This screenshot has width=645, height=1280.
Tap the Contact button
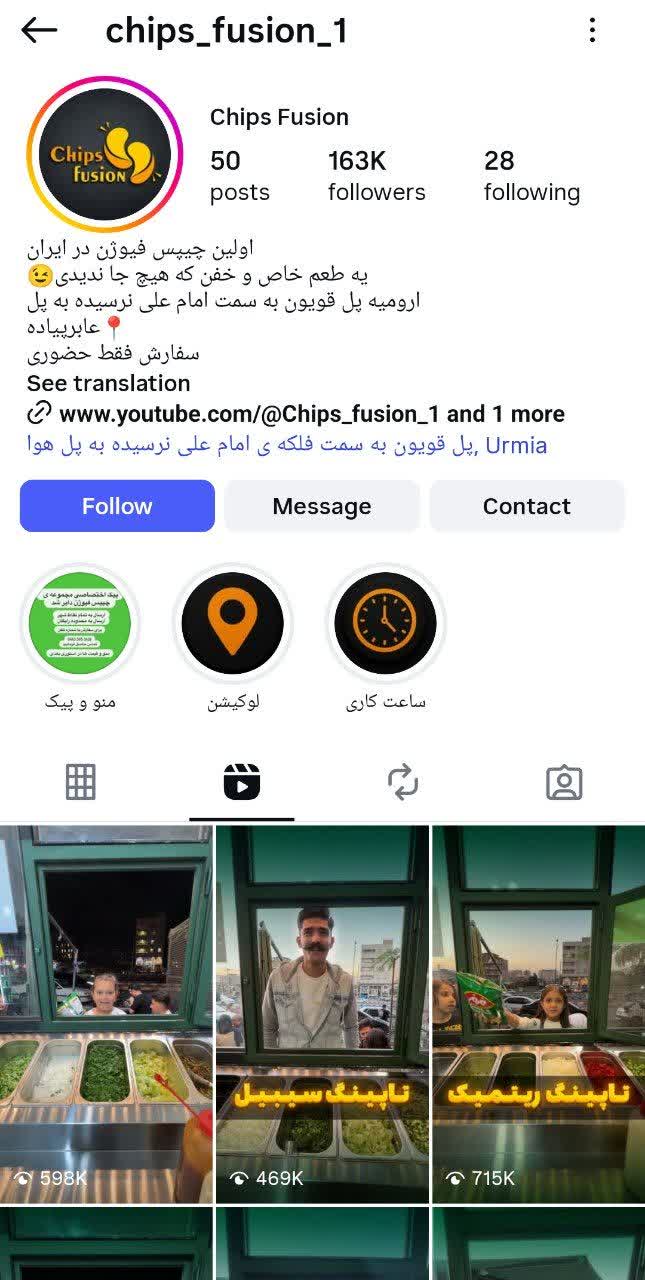pos(527,506)
